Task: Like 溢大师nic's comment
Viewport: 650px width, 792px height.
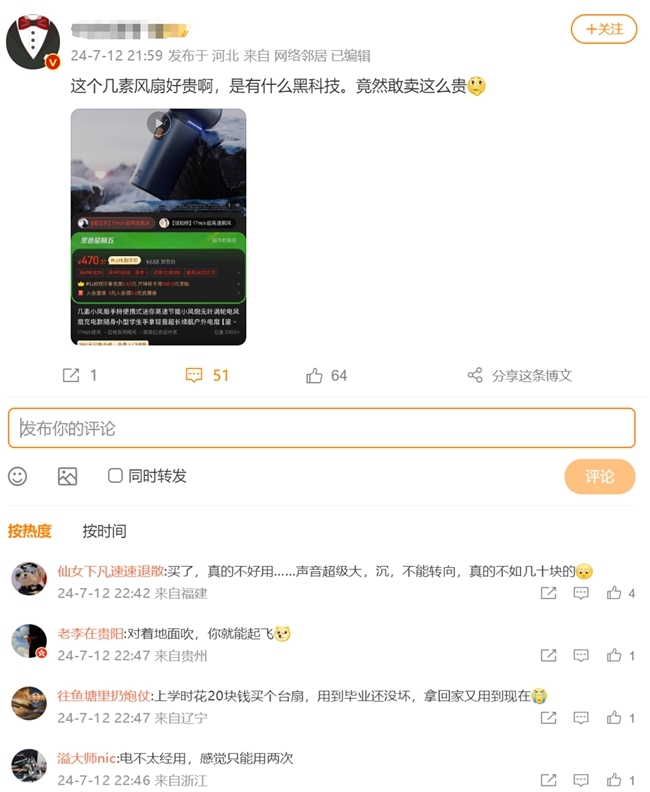Action: (614, 780)
